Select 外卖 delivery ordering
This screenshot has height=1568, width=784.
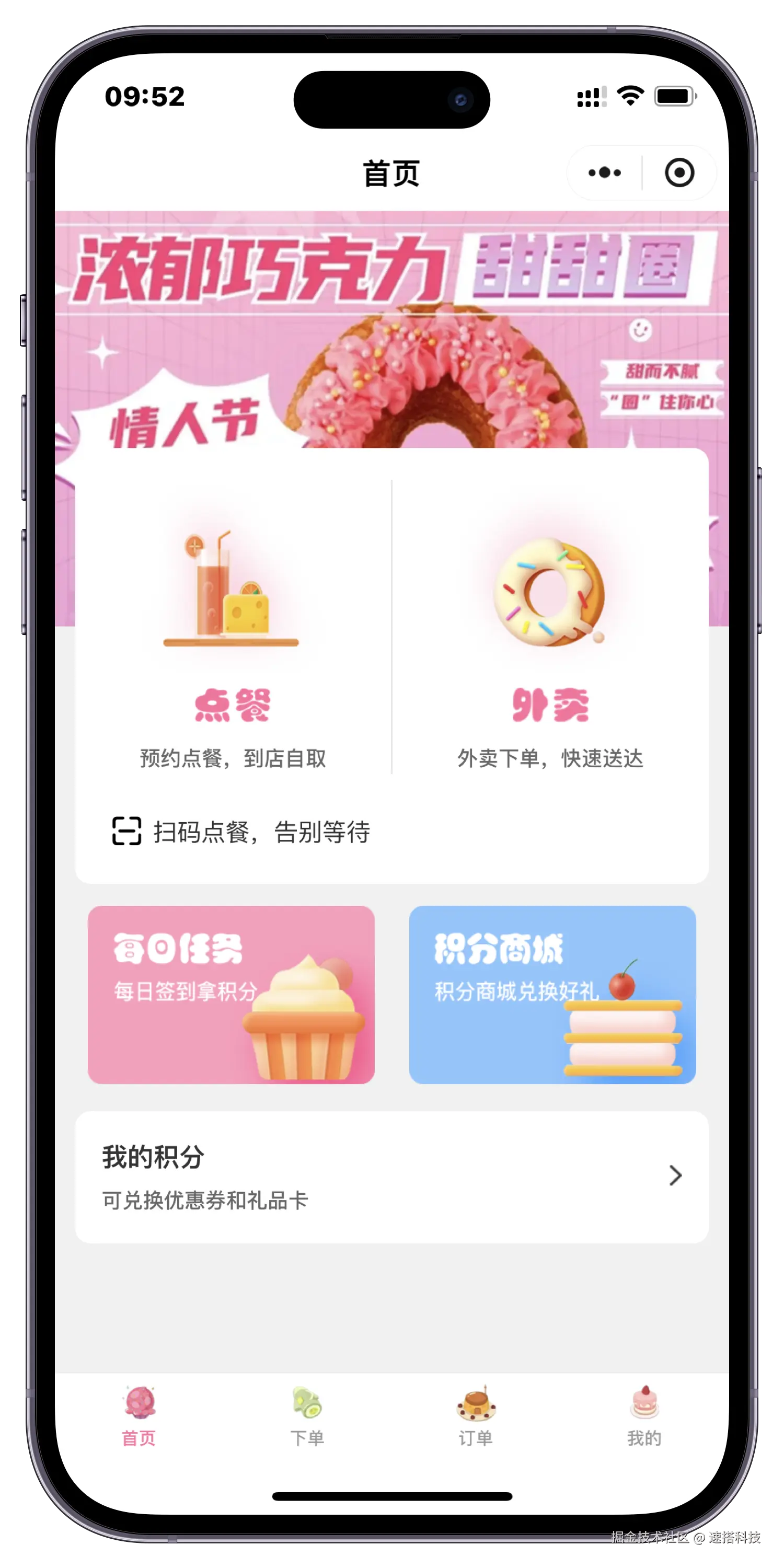coord(550,633)
